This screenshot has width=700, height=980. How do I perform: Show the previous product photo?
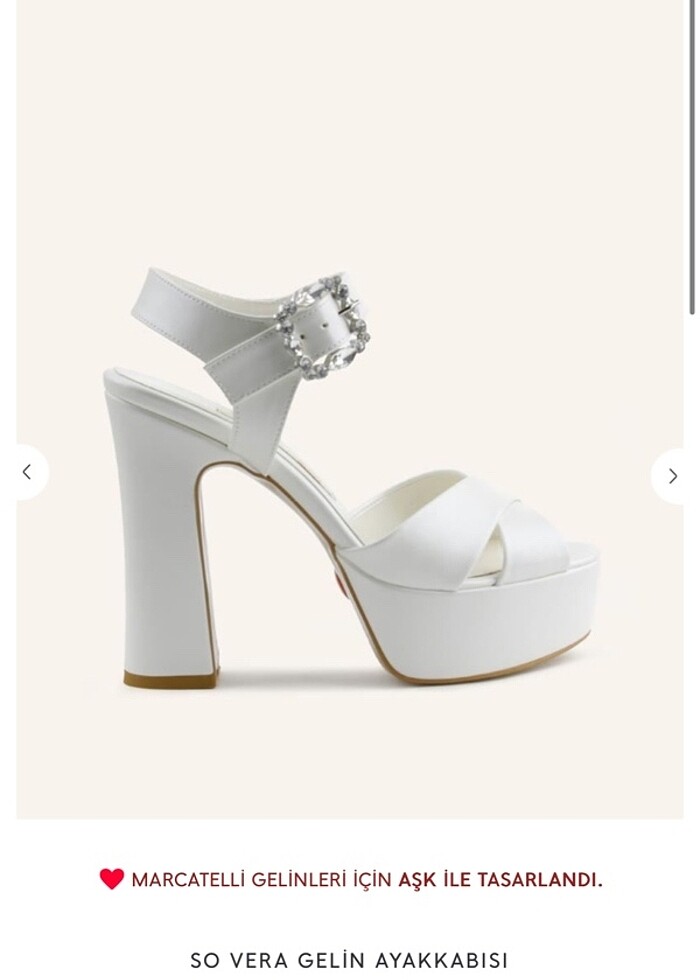pos(27,472)
